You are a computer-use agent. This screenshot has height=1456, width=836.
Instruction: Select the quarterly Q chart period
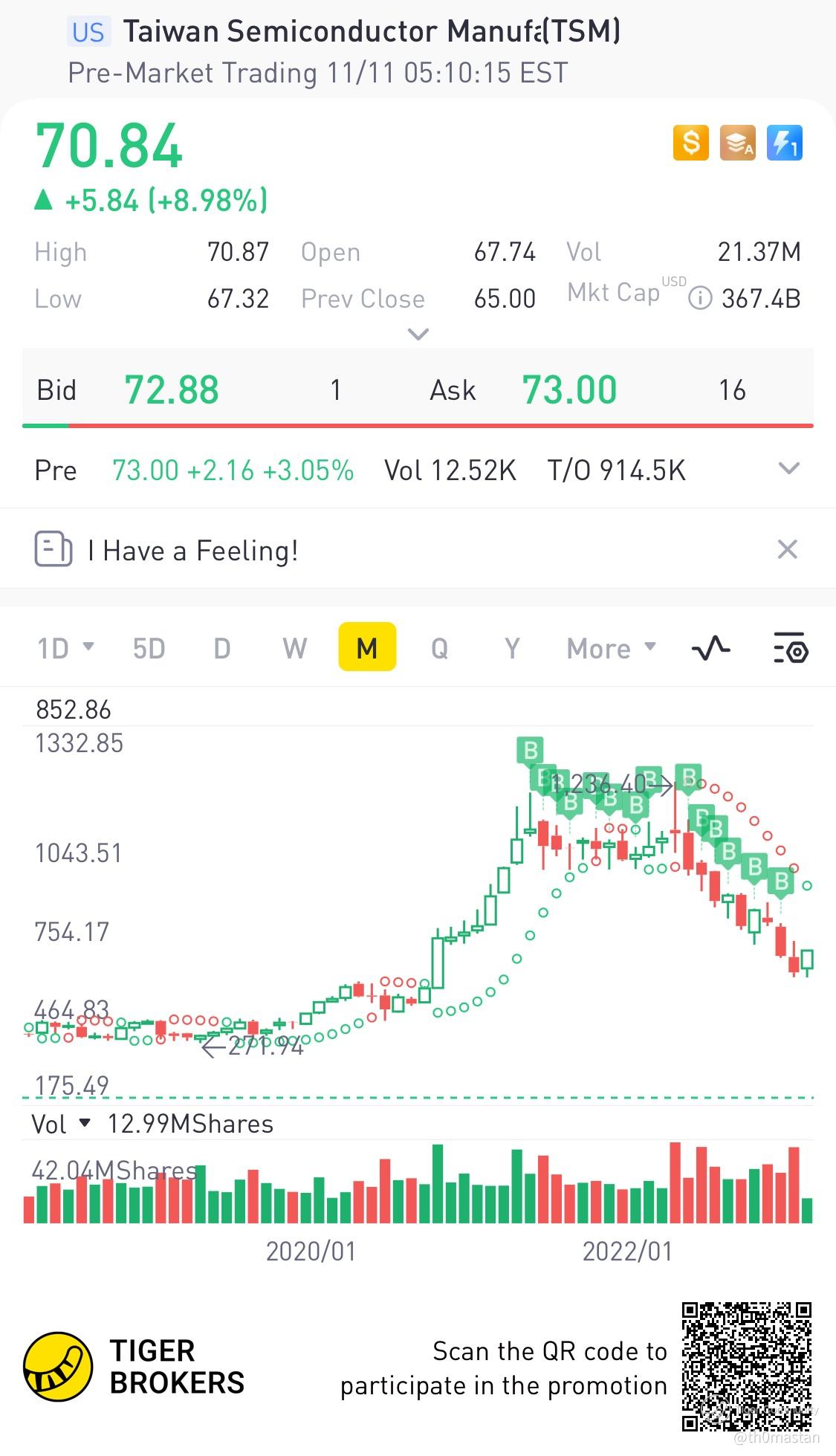[x=439, y=649]
